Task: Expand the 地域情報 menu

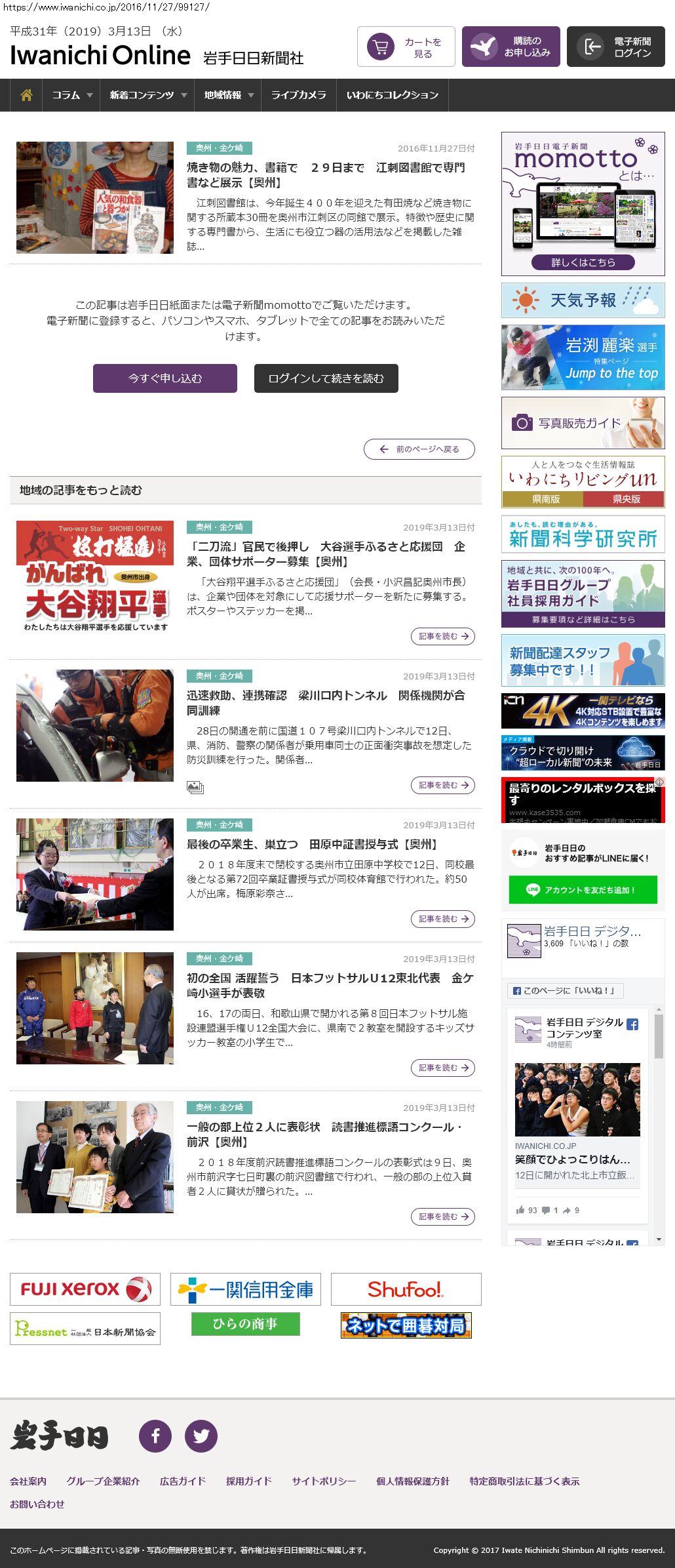Action: pyautogui.click(x=227, y=95)
